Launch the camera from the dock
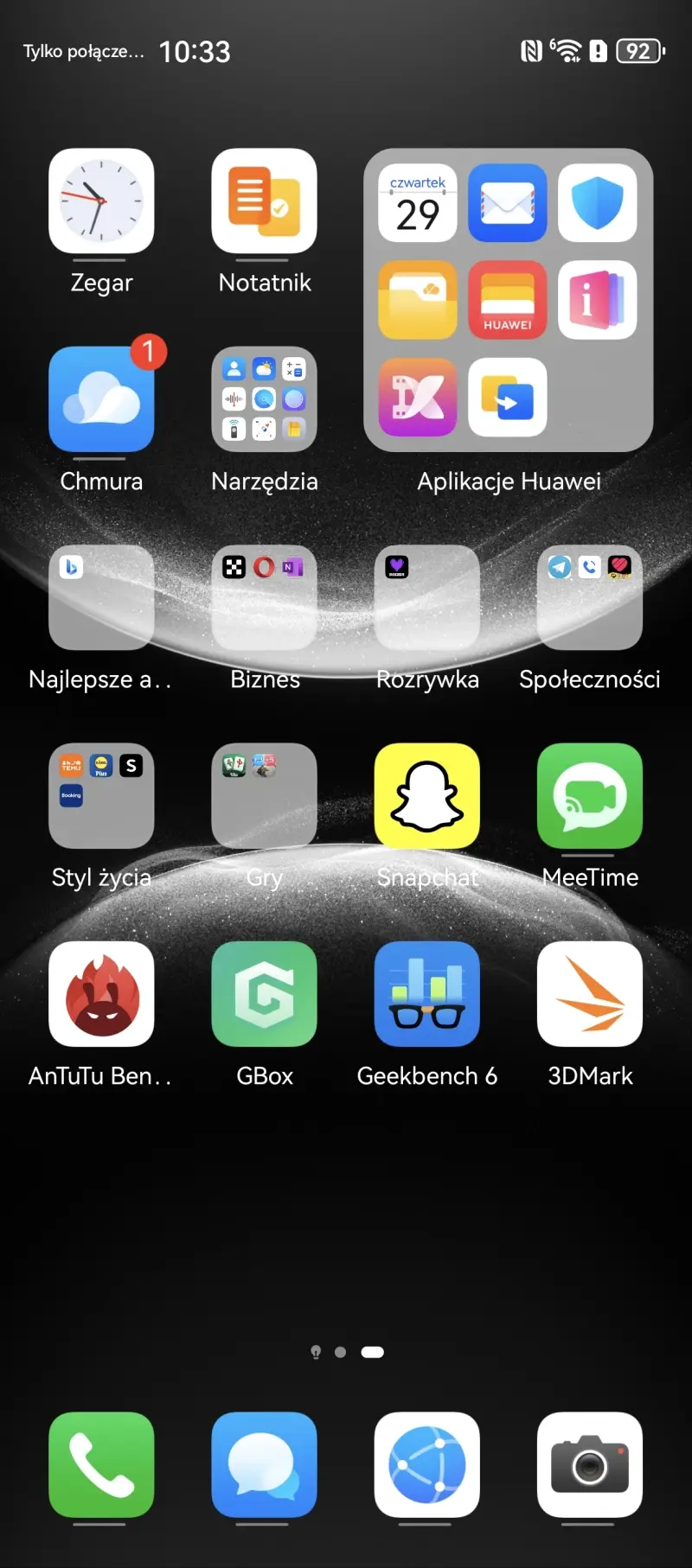692x1568 pixels. point(590,1464)
